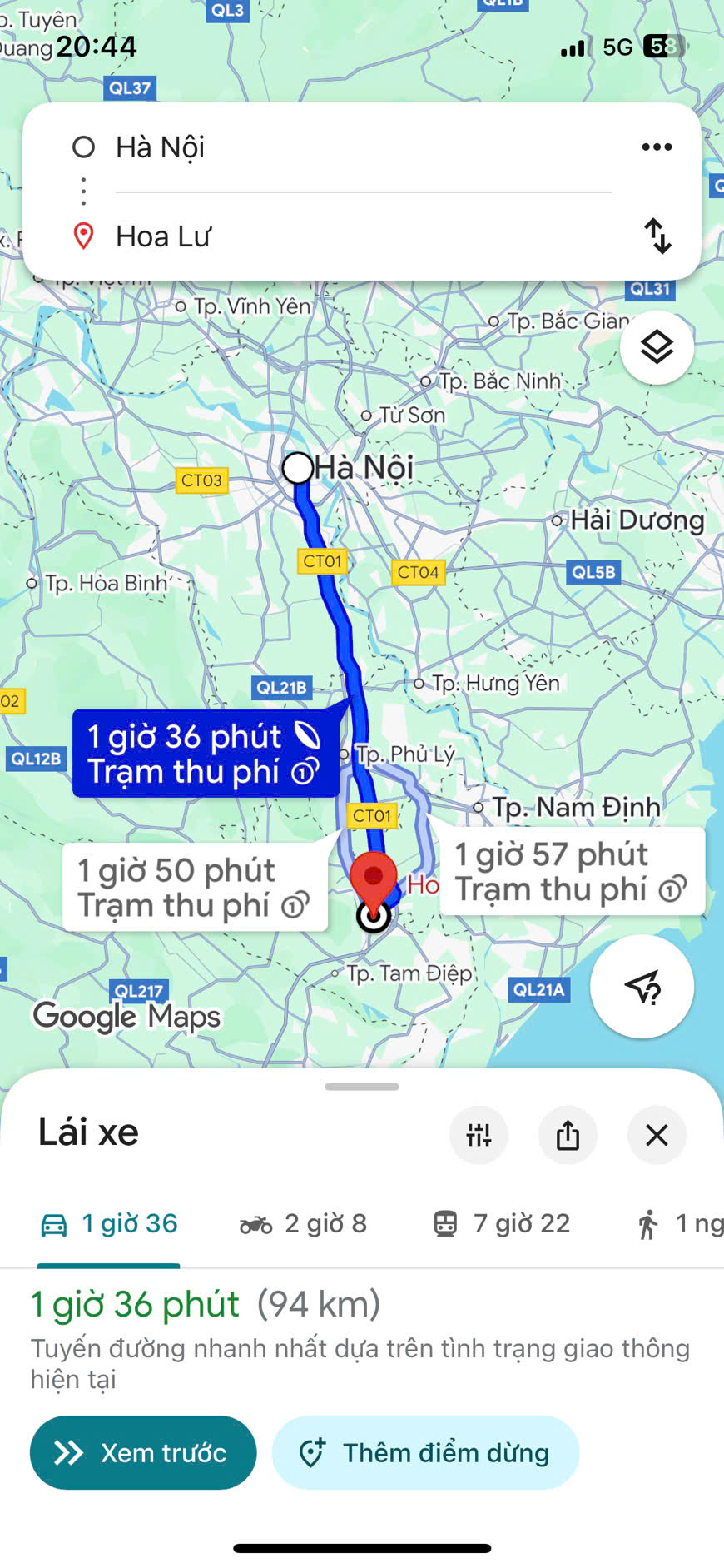The height and width of the screenshot is (1568, 724).
Task: Share these driving directions
Action: tap(568, 1135)
